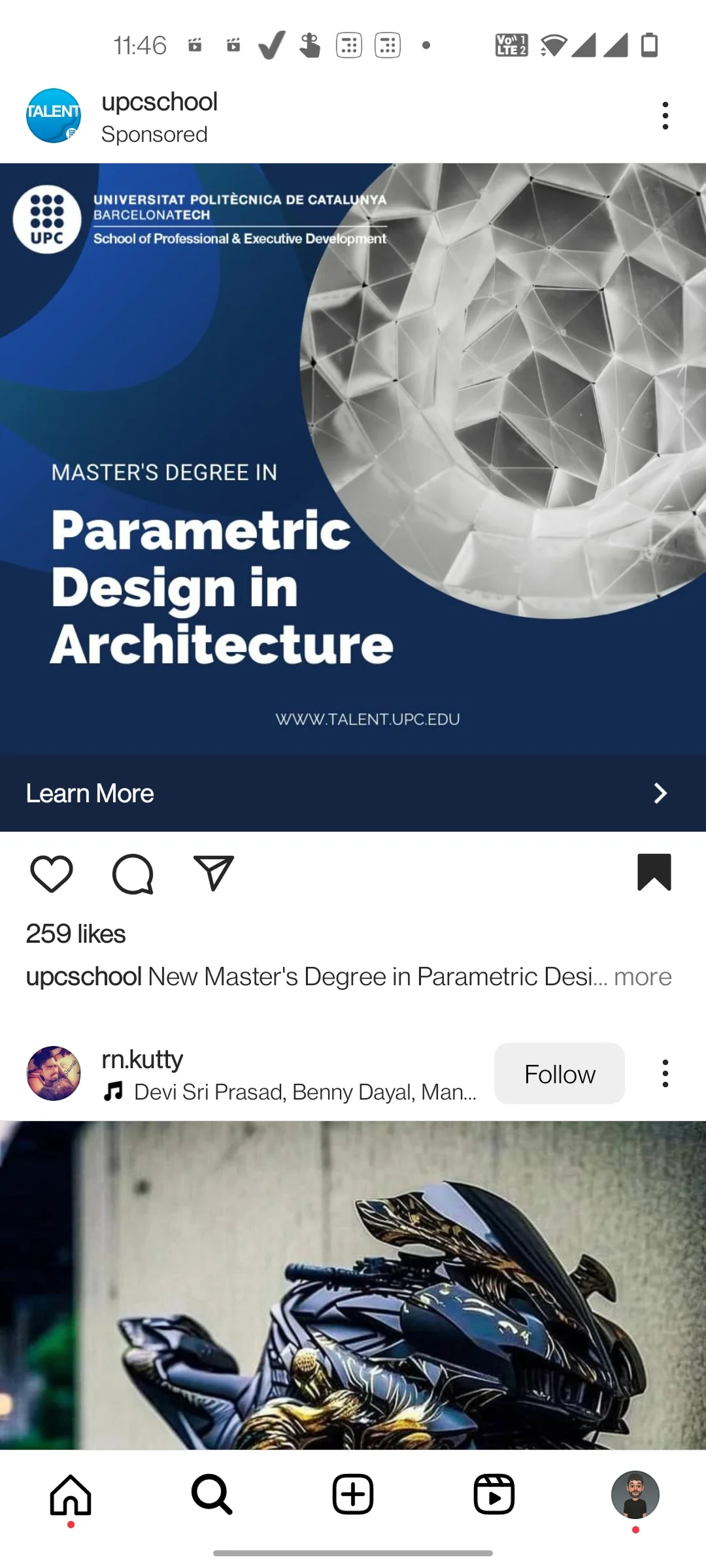Comment on the upcschool post

pyautogui.click(x=133, y=874)
